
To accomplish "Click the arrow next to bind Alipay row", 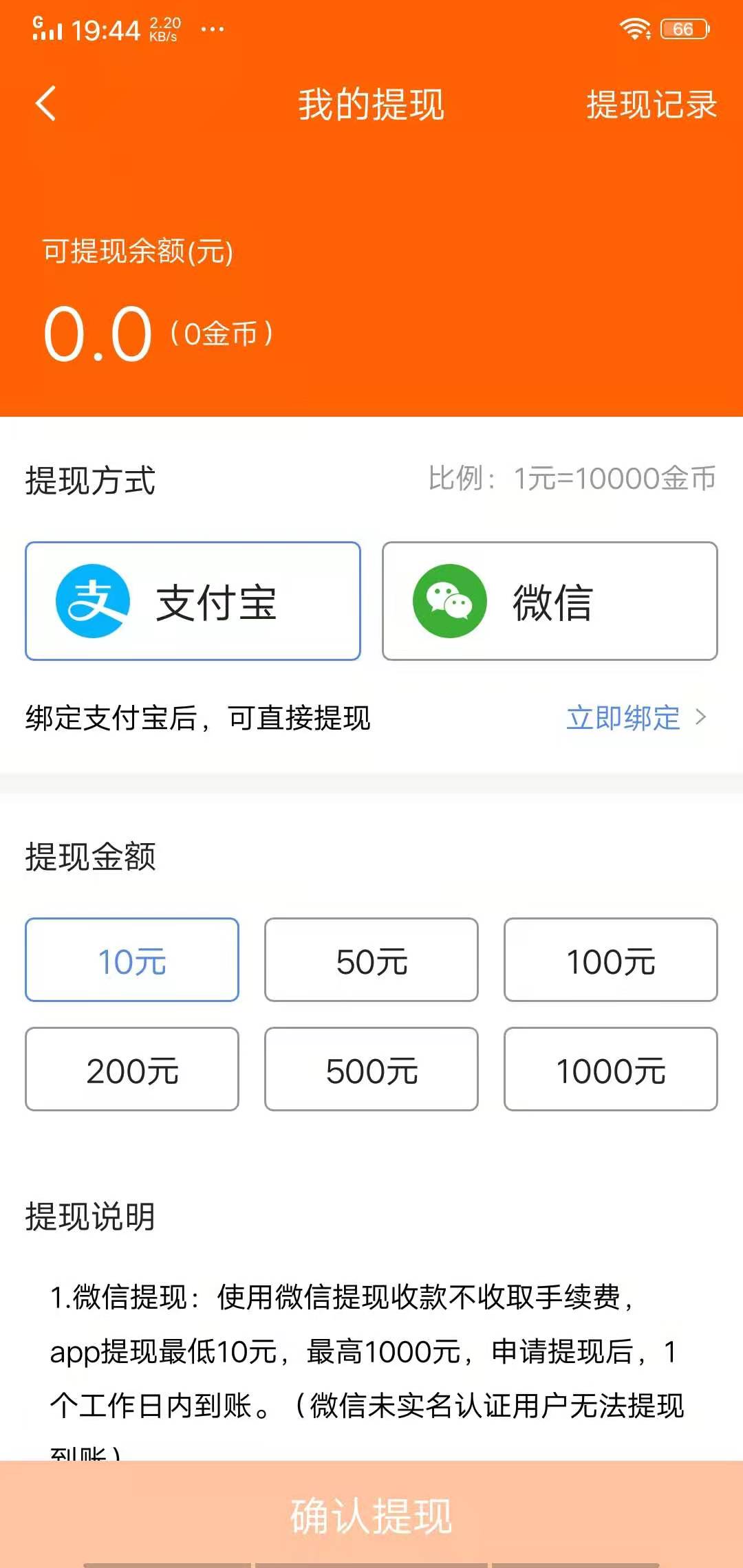I will pos(702,719).
